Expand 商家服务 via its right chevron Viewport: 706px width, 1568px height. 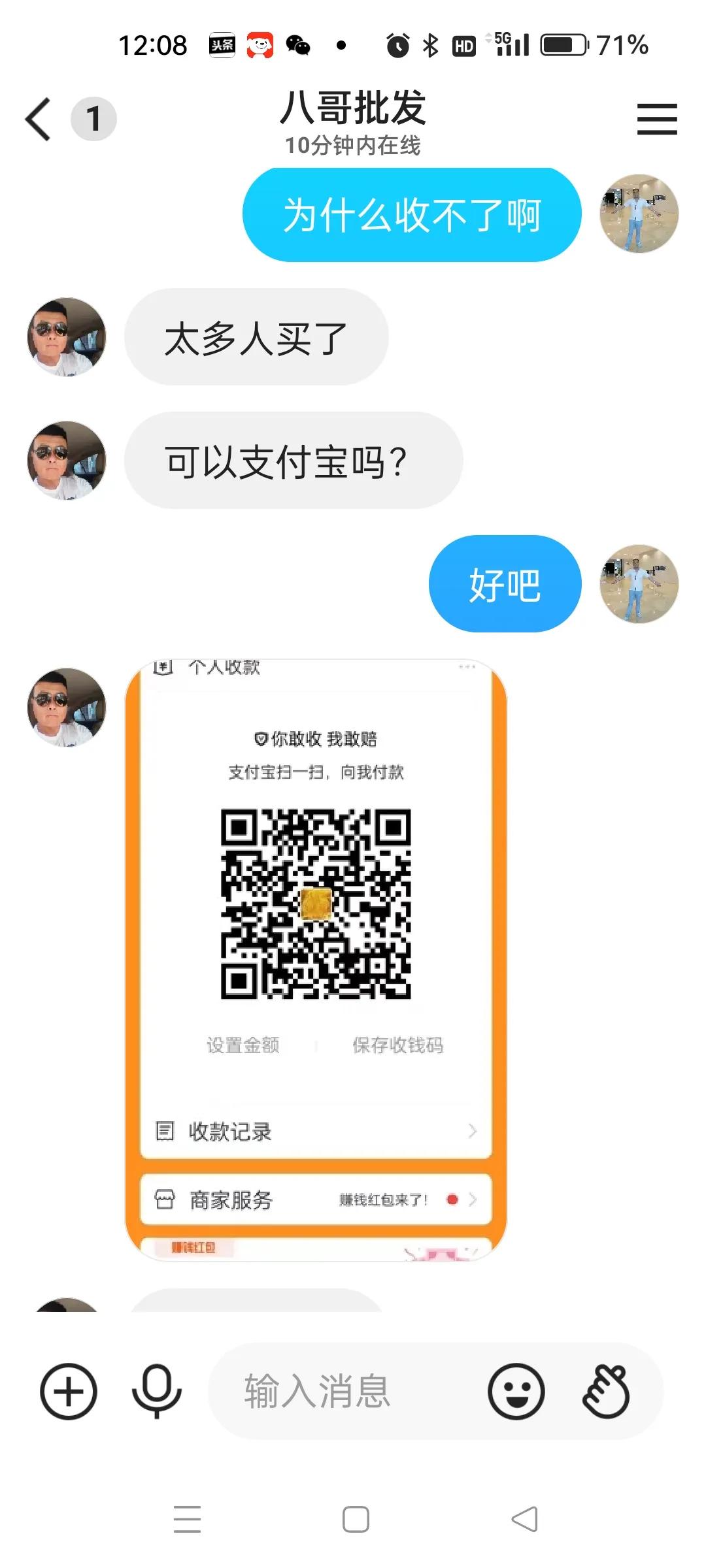point(472,1199)
